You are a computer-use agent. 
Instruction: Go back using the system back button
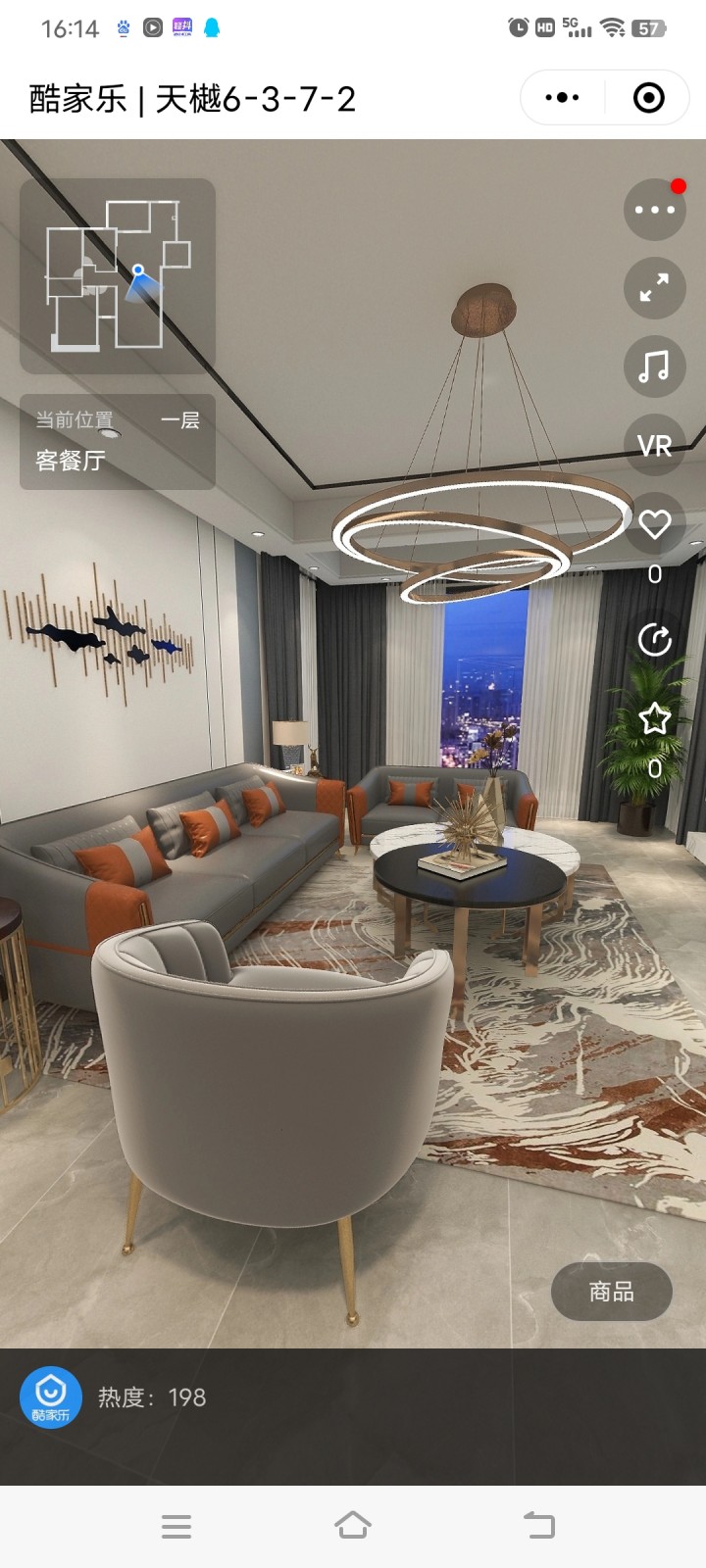point(538,1526)
